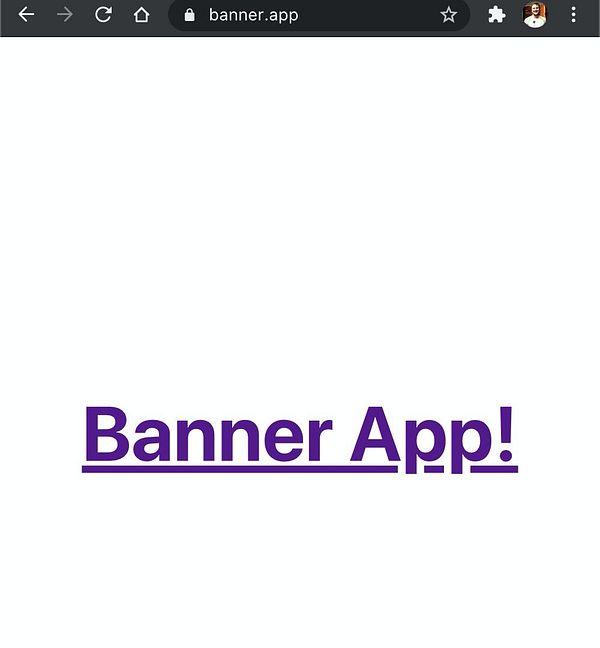Go back to the previous page

point(26,15)
